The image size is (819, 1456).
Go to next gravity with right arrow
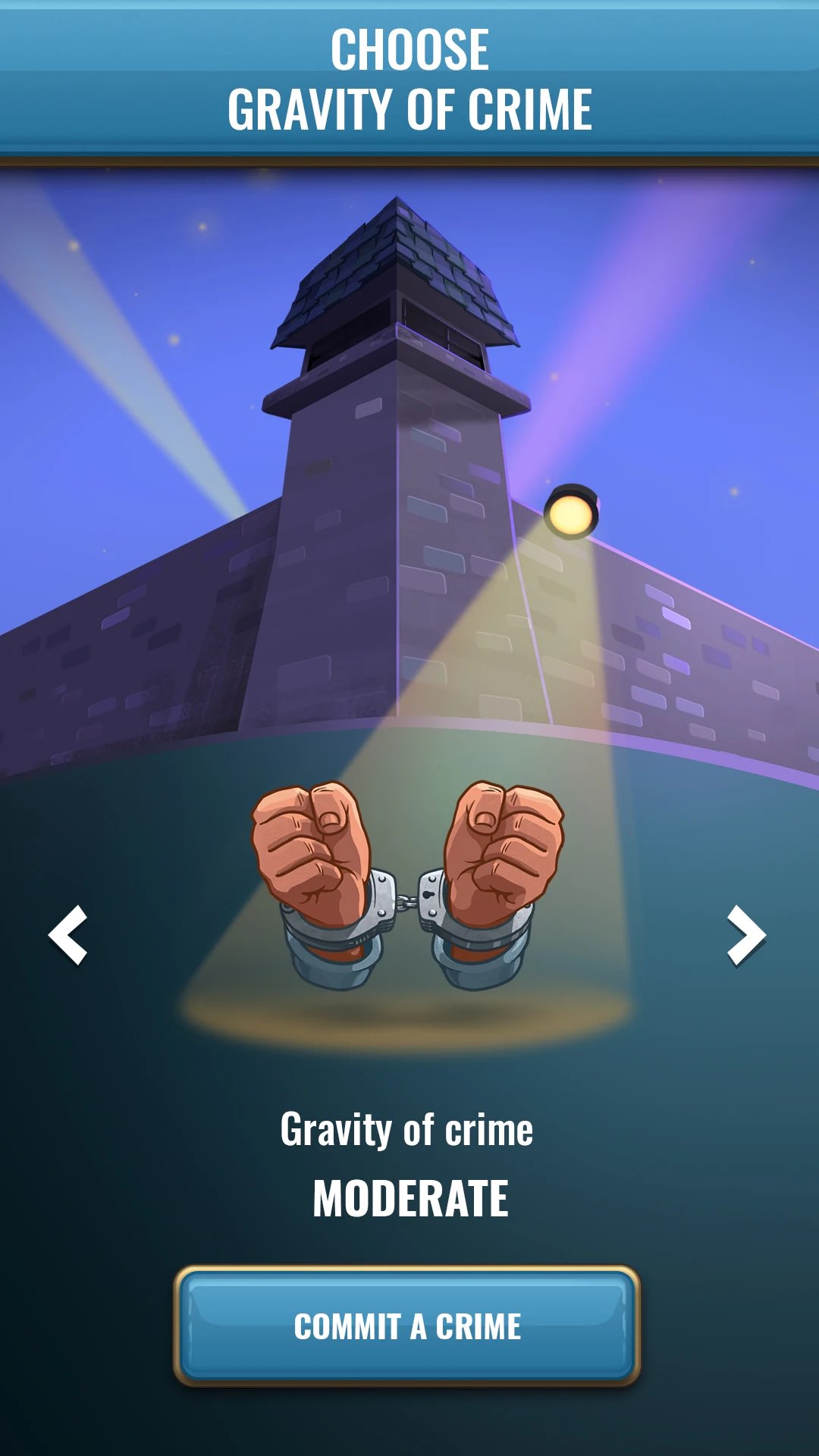coord(747,935)
